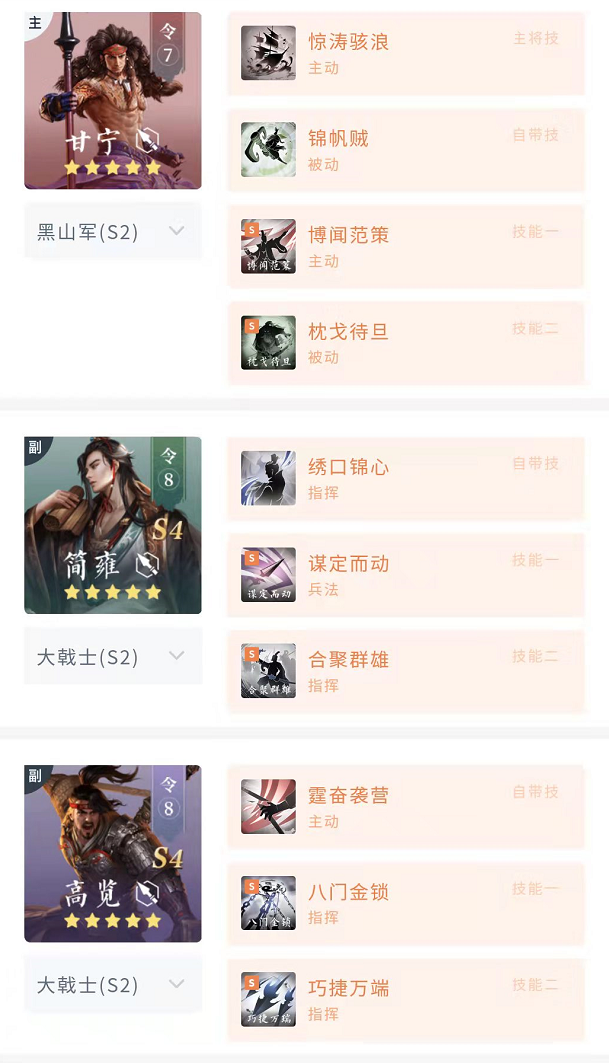Expand 大戟士(S2) dropdown under 高览

tap(112, 985)
